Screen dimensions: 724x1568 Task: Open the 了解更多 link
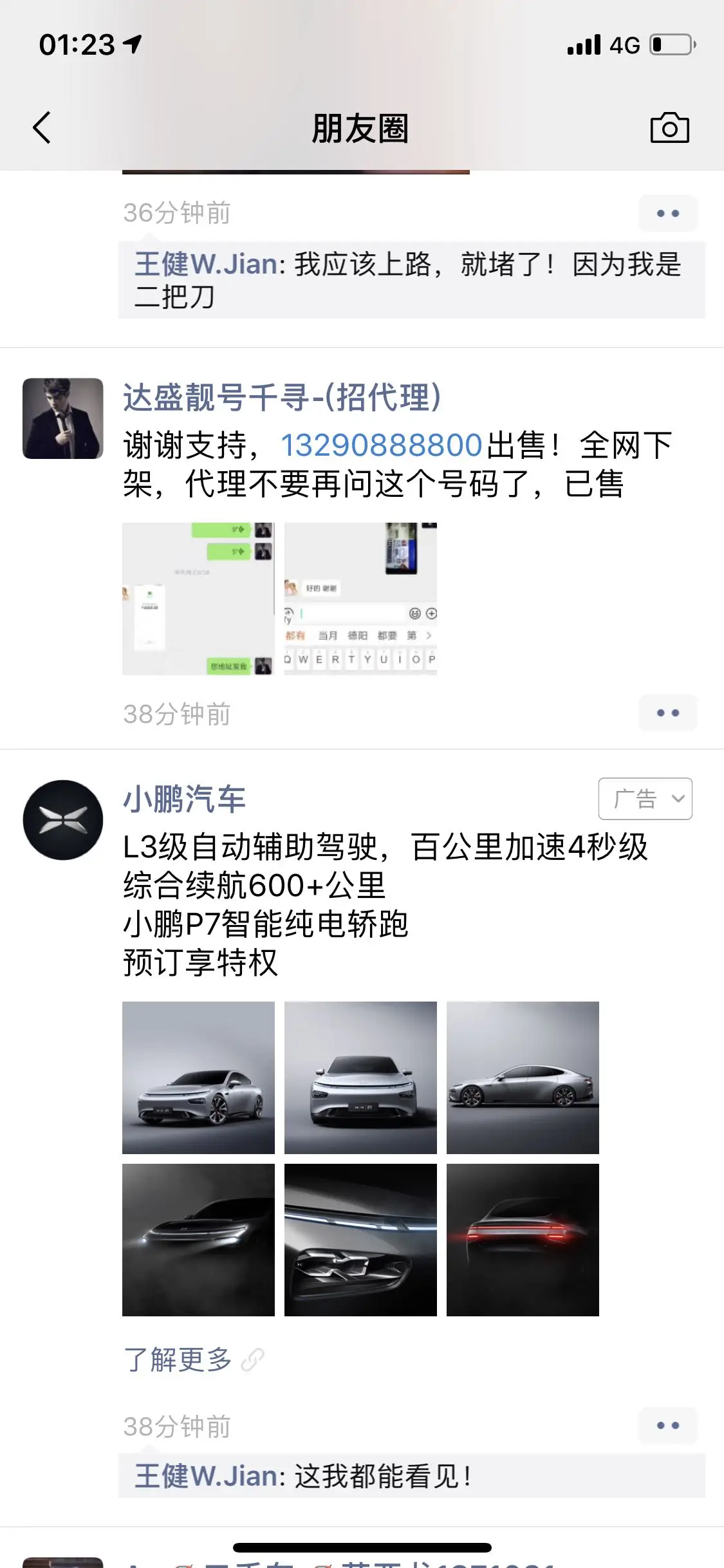[178, 1359]
